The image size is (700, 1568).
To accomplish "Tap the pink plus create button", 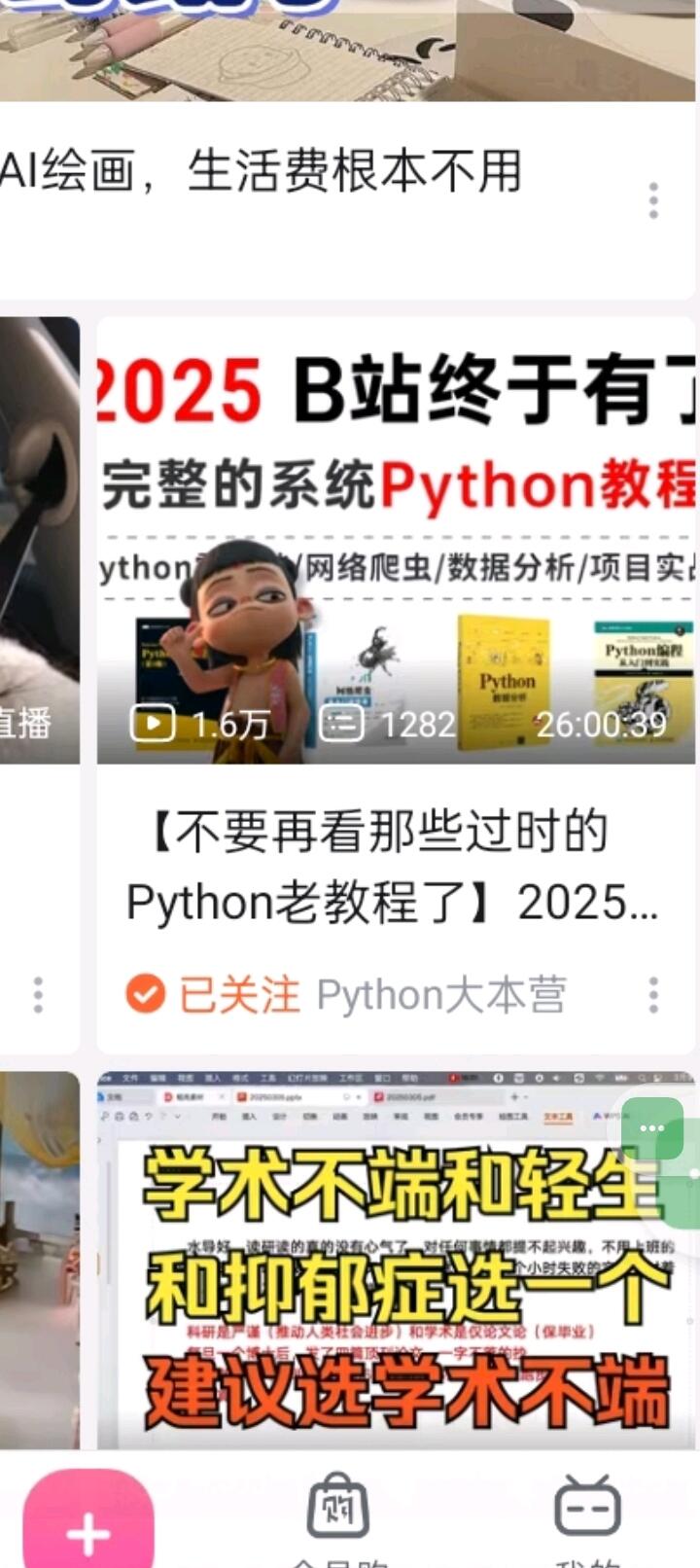I will point(88,1520).
